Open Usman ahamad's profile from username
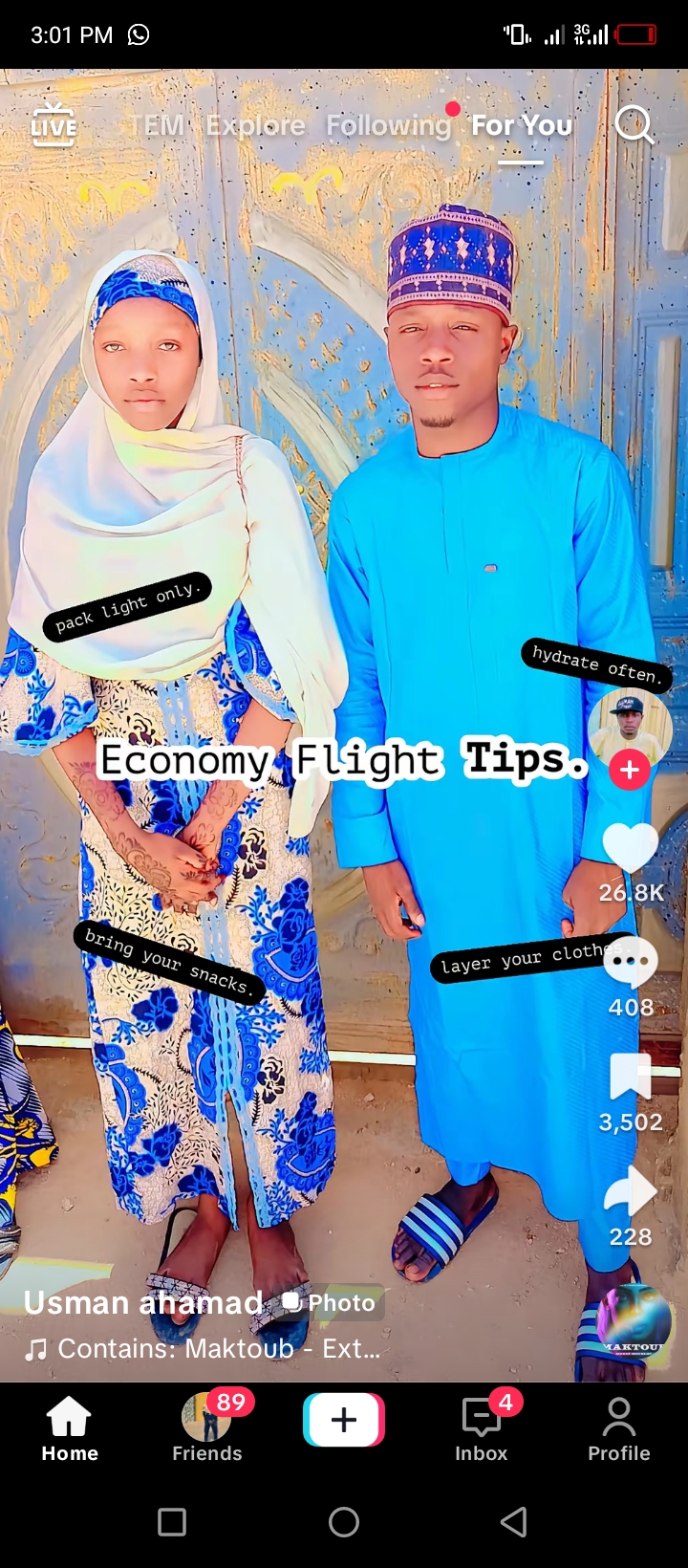688x1568 pixels. [x=143, y=1302]
